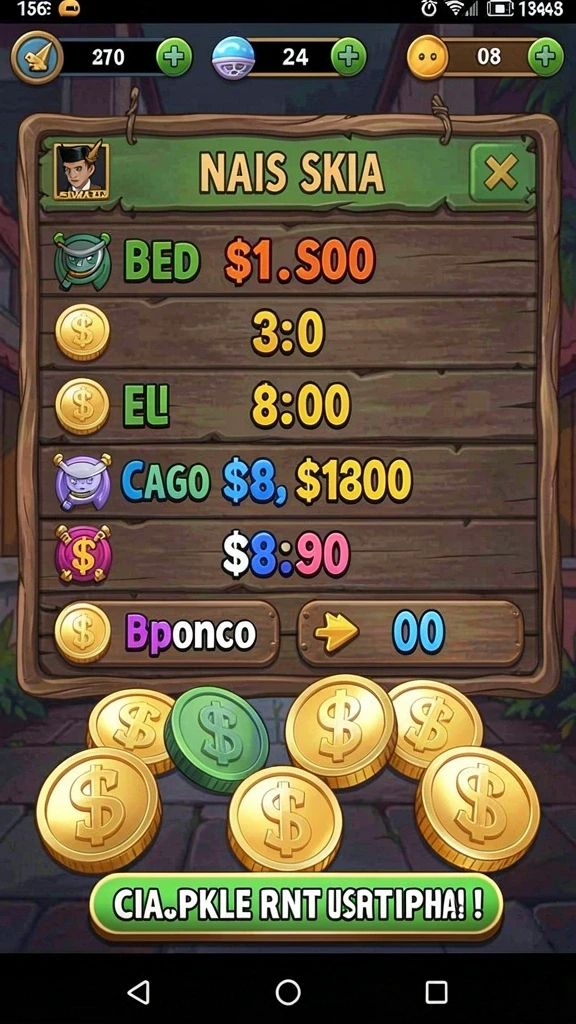This screenshot has width=576, height=1024.
Task: Tap the plus beside the 24 counter
Action: (x=349, y=57)
